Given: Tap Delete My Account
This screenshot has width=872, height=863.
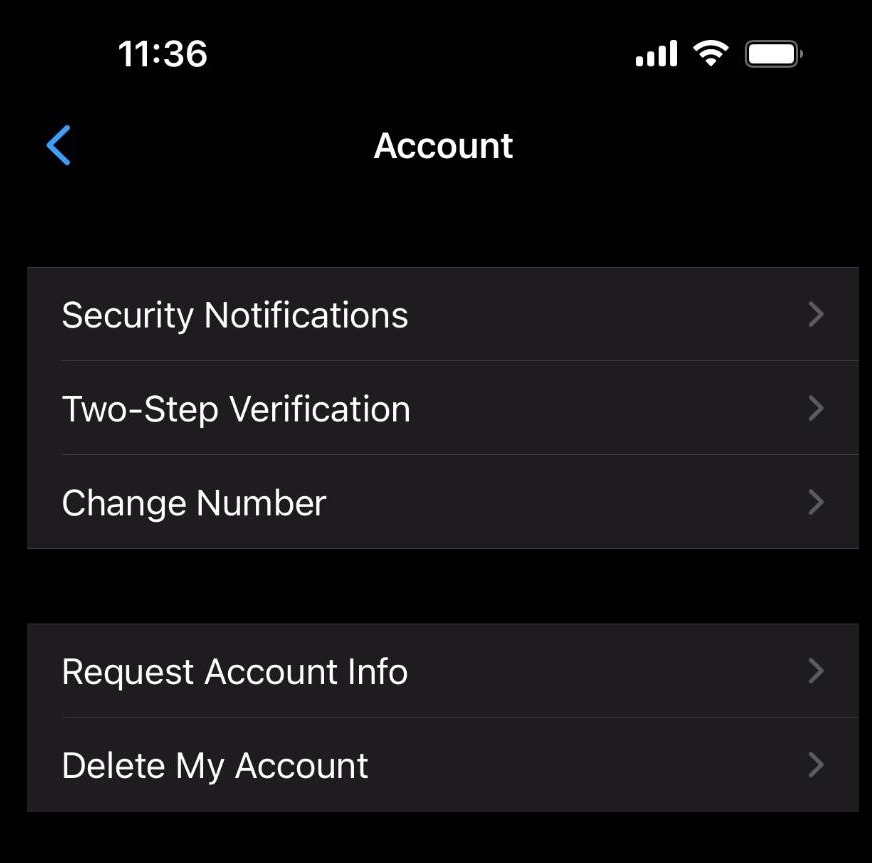Looking at the screenshot, I should (442, 765).
